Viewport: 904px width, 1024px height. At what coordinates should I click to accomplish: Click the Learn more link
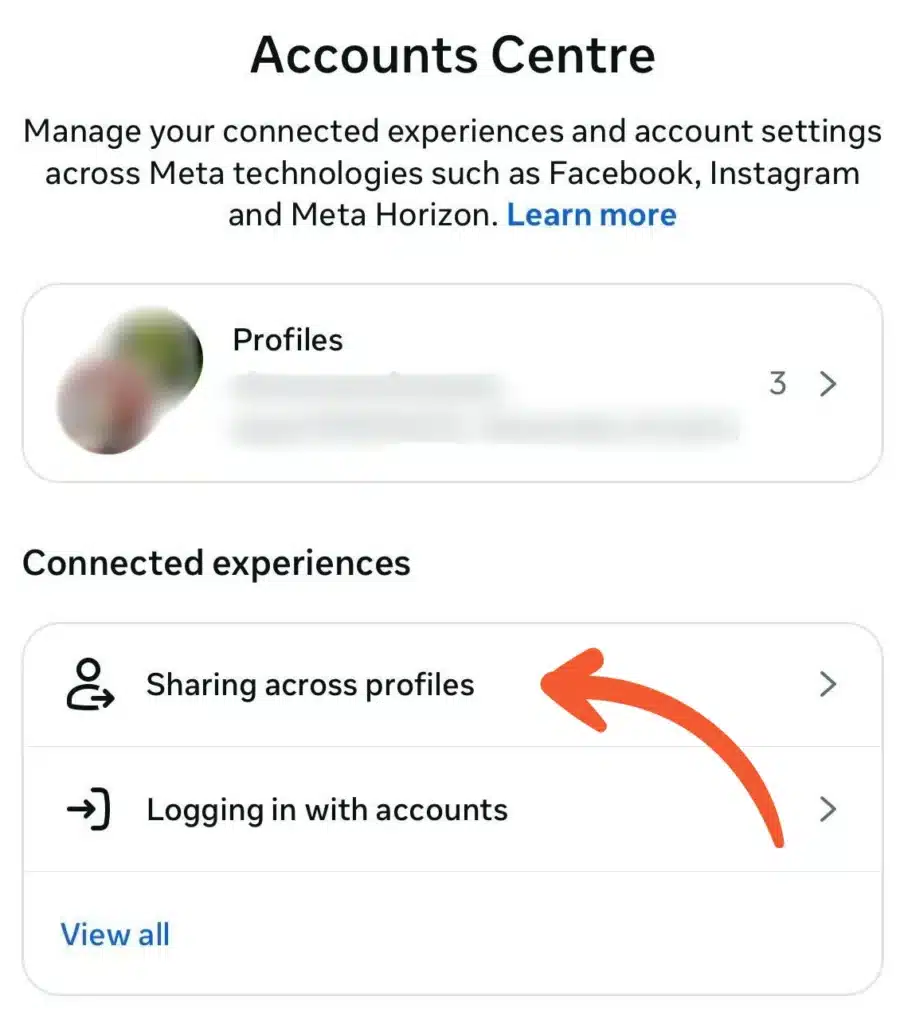592,214
